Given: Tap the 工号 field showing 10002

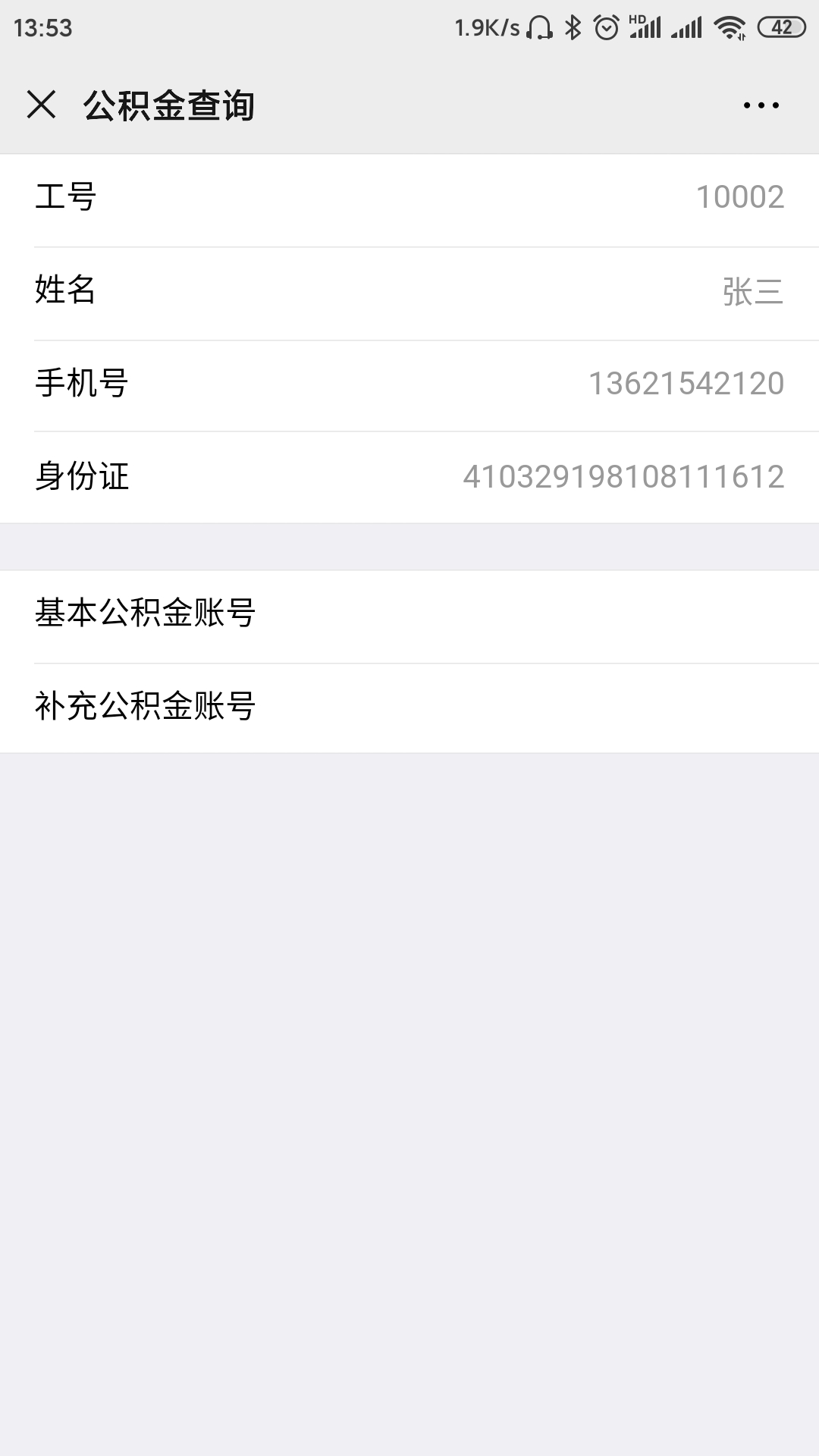Looking at the screenshot, I should (x=409, y=200).
